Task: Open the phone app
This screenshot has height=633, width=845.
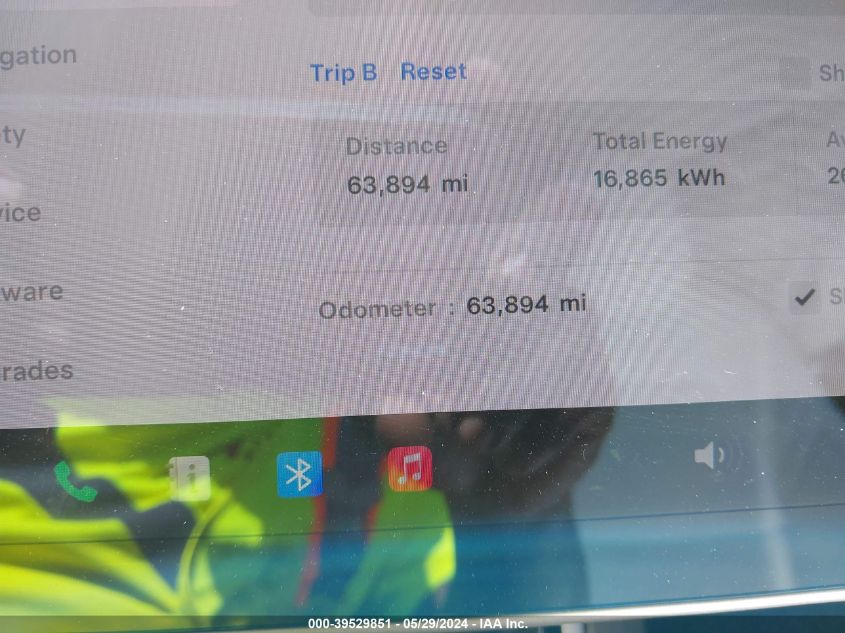Action: pyautogui.click(x=75, y=481)
